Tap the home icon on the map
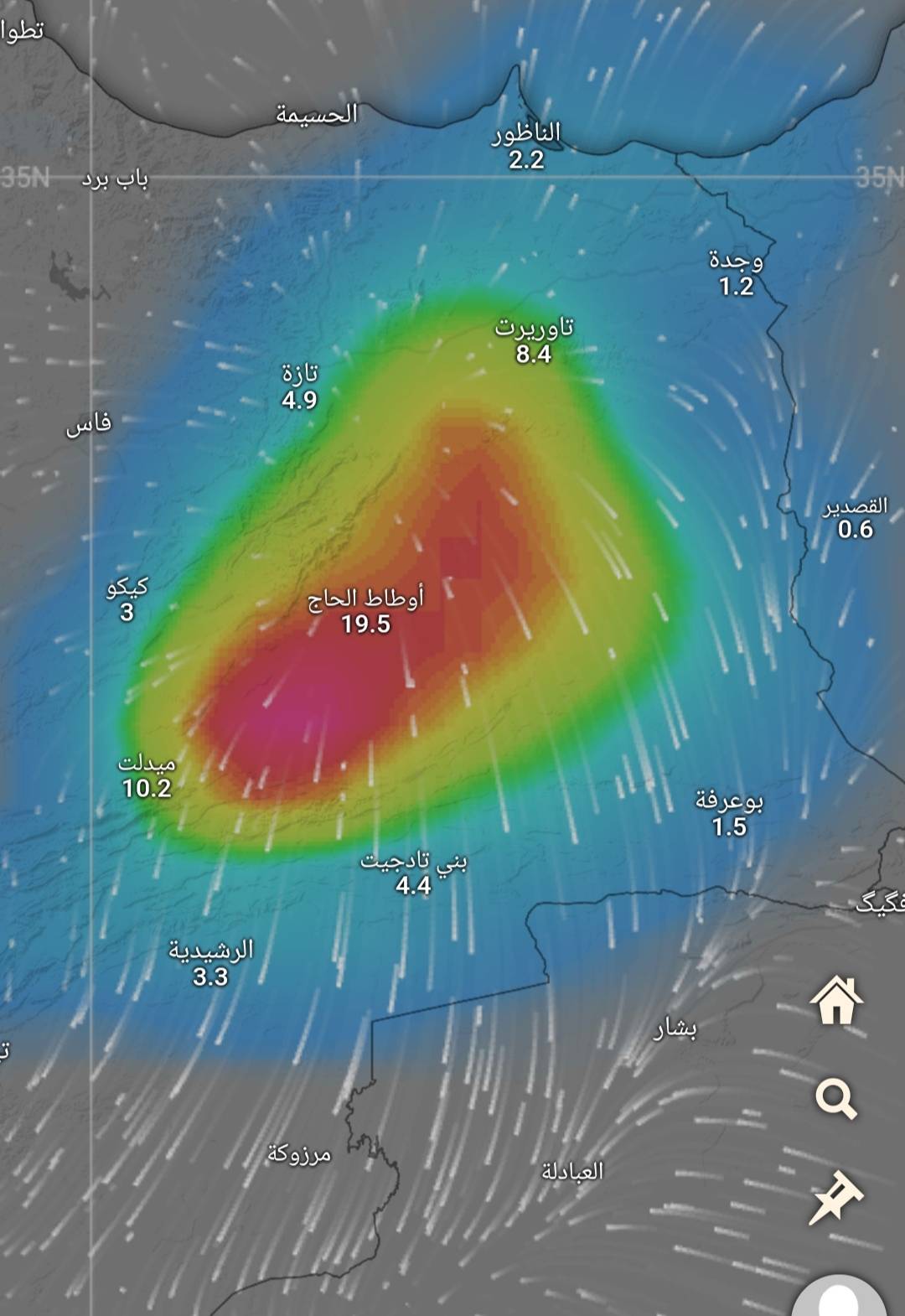Image resolution: width=905 pixels, height=1316 pixels. click(x=835, y=1001)
